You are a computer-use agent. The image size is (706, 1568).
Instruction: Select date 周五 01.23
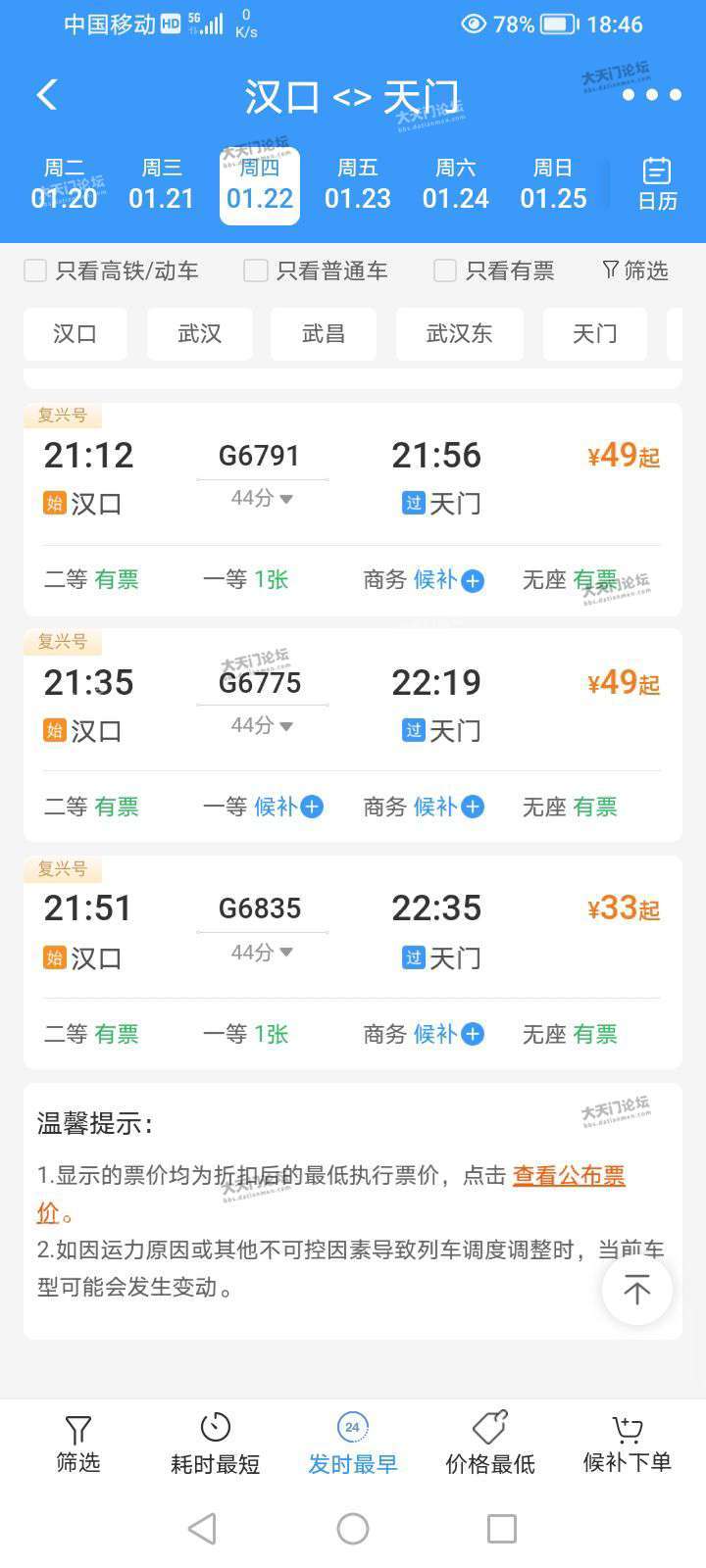tap(357, 184)
